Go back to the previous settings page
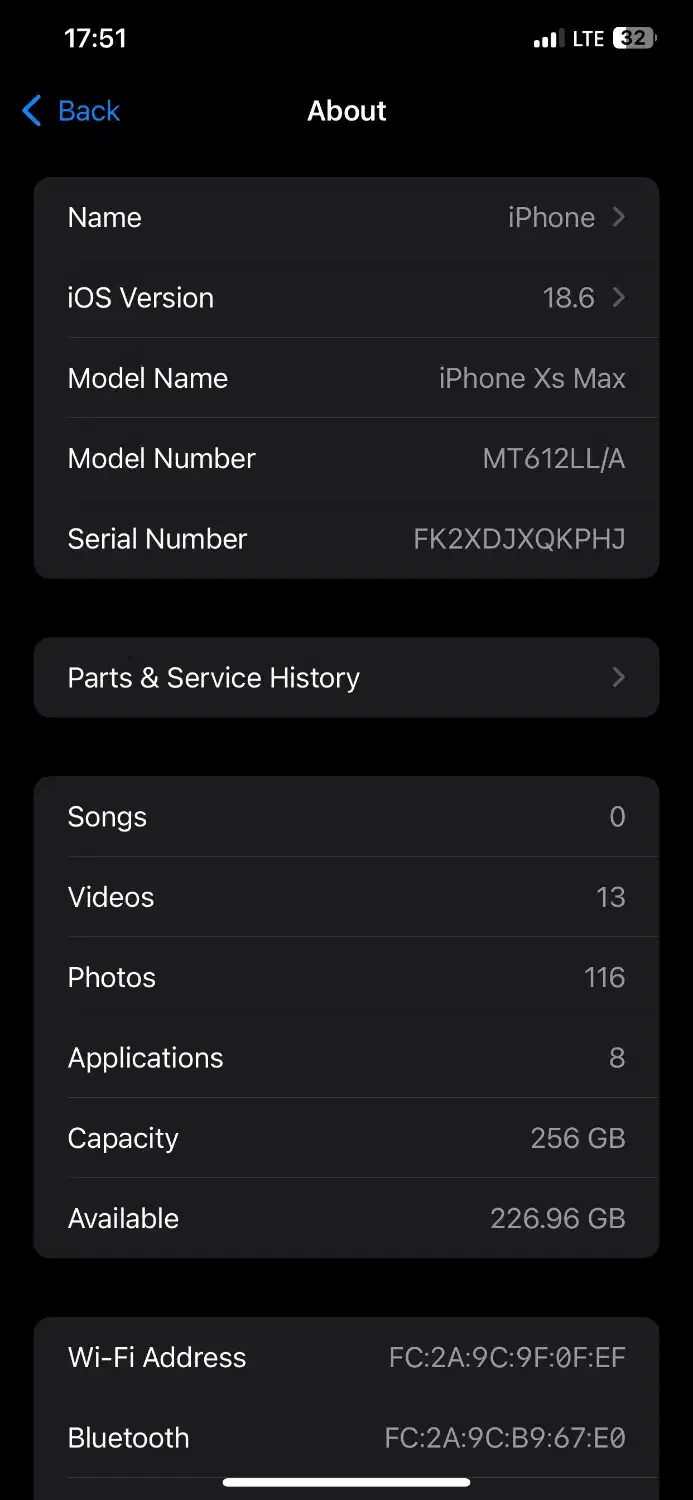This screenshot has height=1500, width=693. pyautogui.click(x=71, y=111)
